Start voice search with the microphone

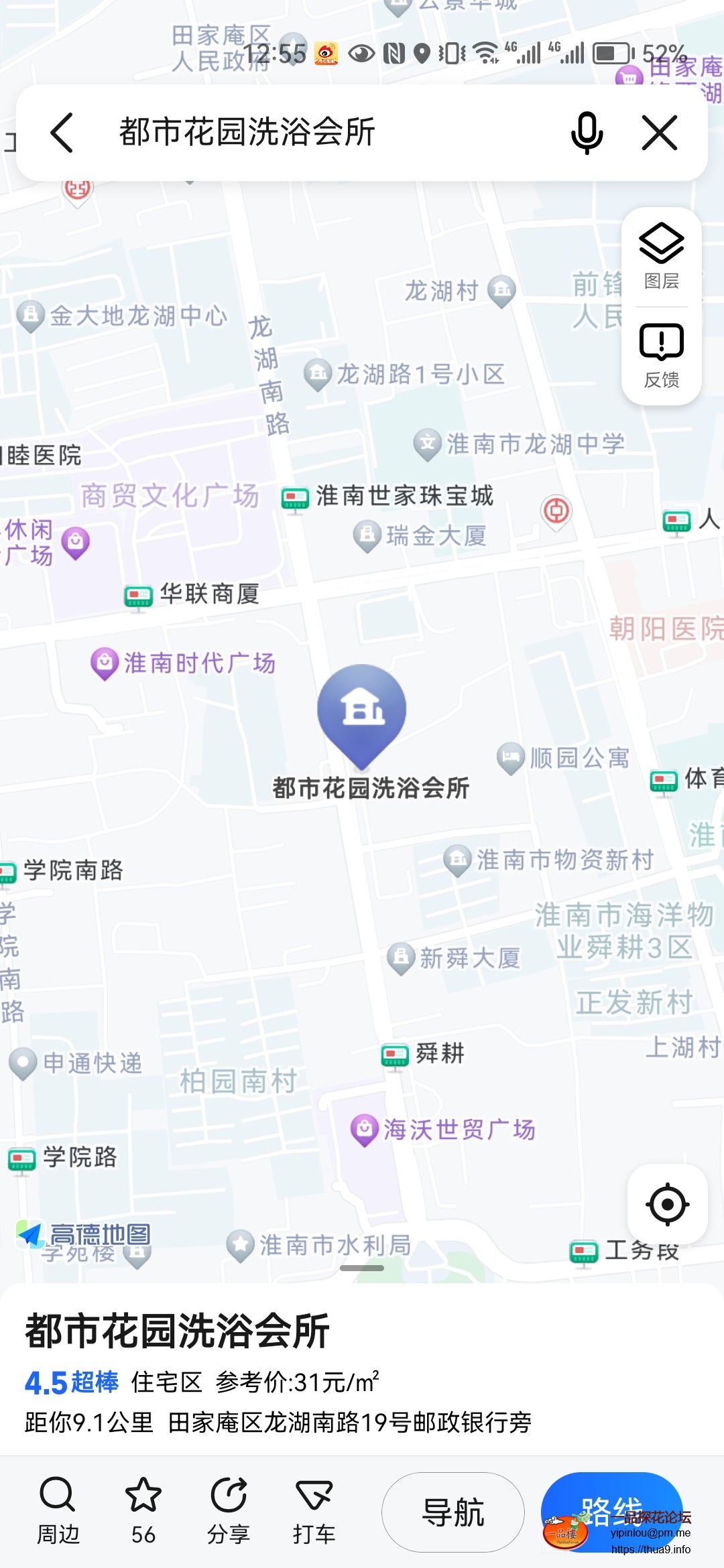tap(587, 133)
